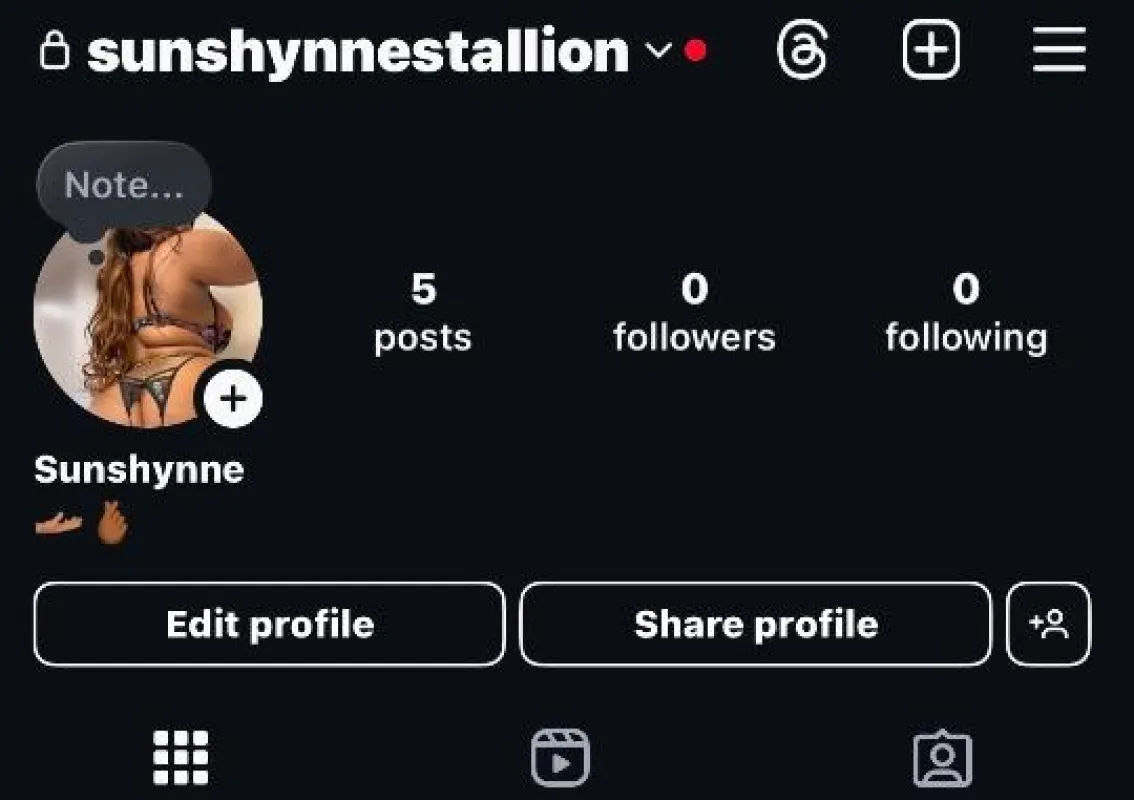The width and height of the screenshot is (1134, 800).
Task: Open the Threads icon
Action: click(x=802, y=50)
